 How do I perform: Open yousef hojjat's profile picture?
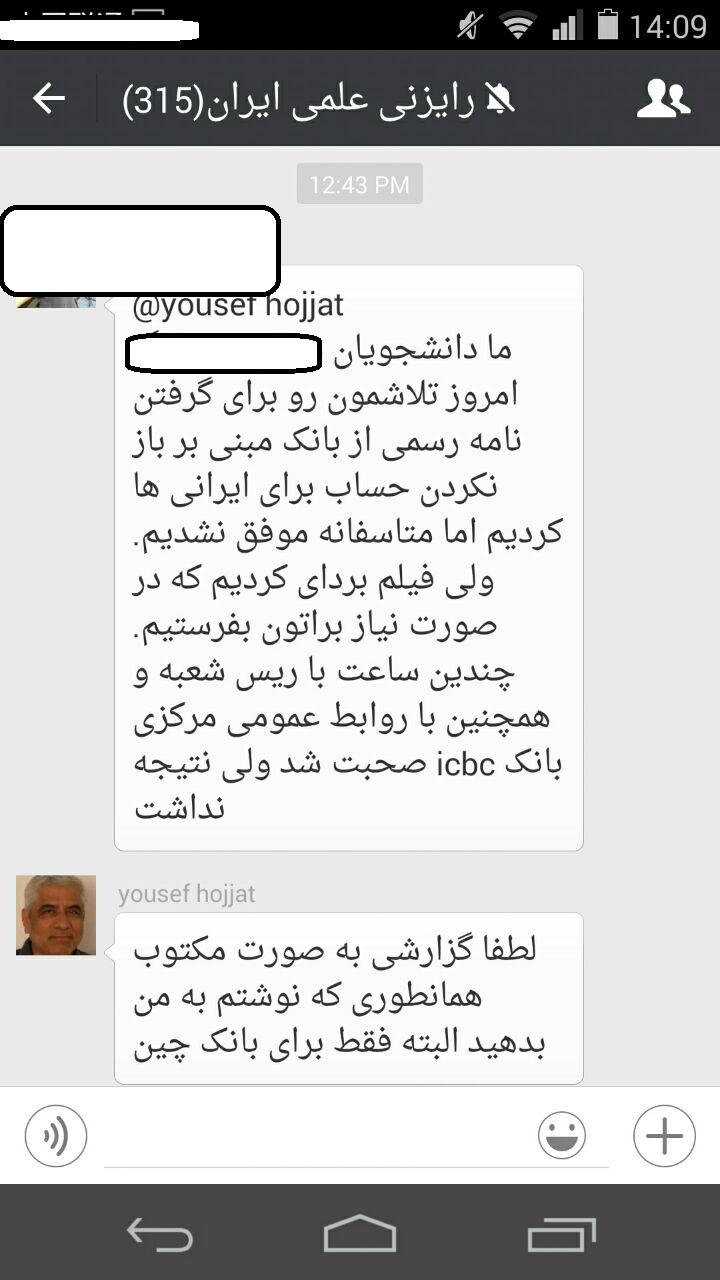pyautogui.click(x=56, y=915)
